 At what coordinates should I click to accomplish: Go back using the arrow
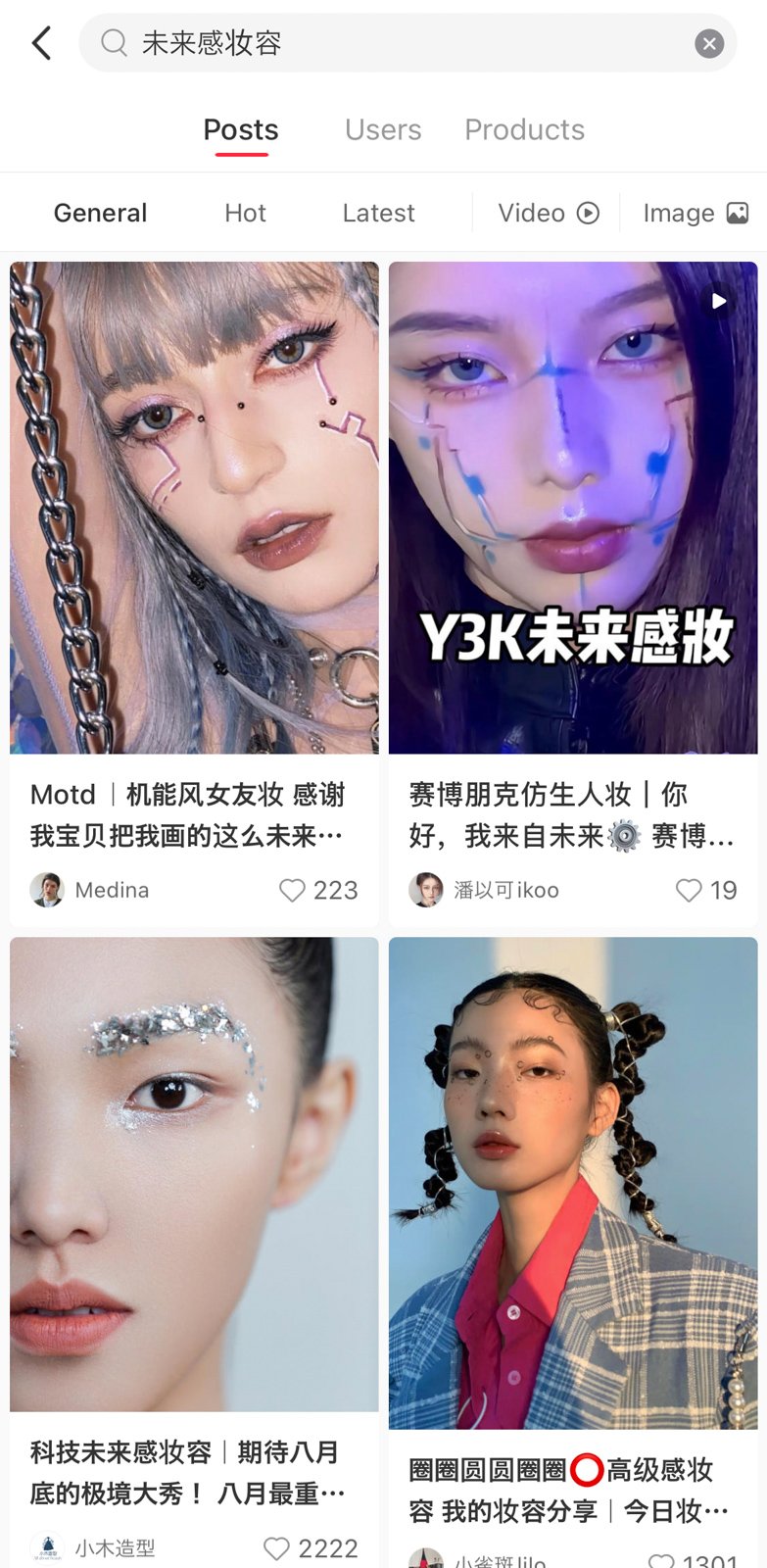click(x=41, y=43)
